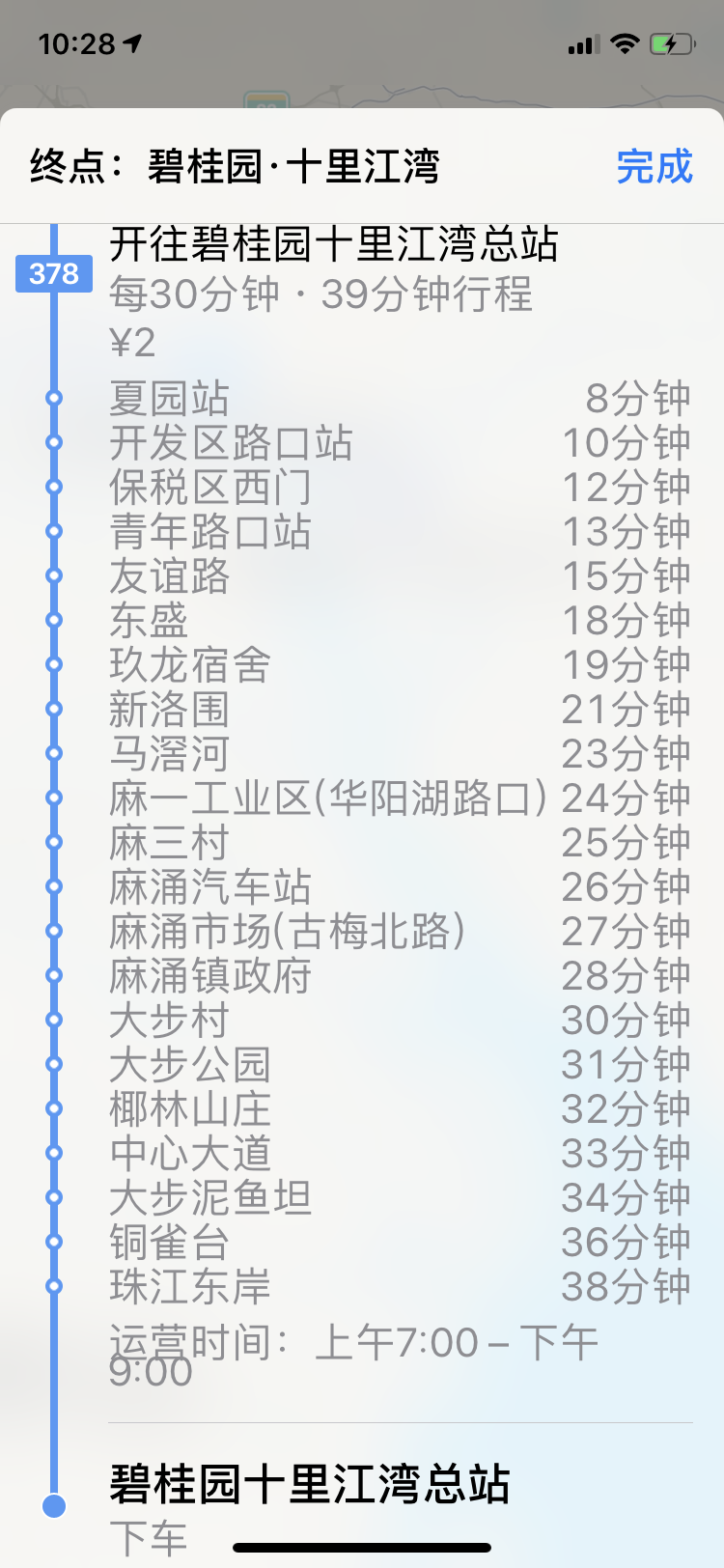Tap 完成 to close the route details

tap(654, 166)
